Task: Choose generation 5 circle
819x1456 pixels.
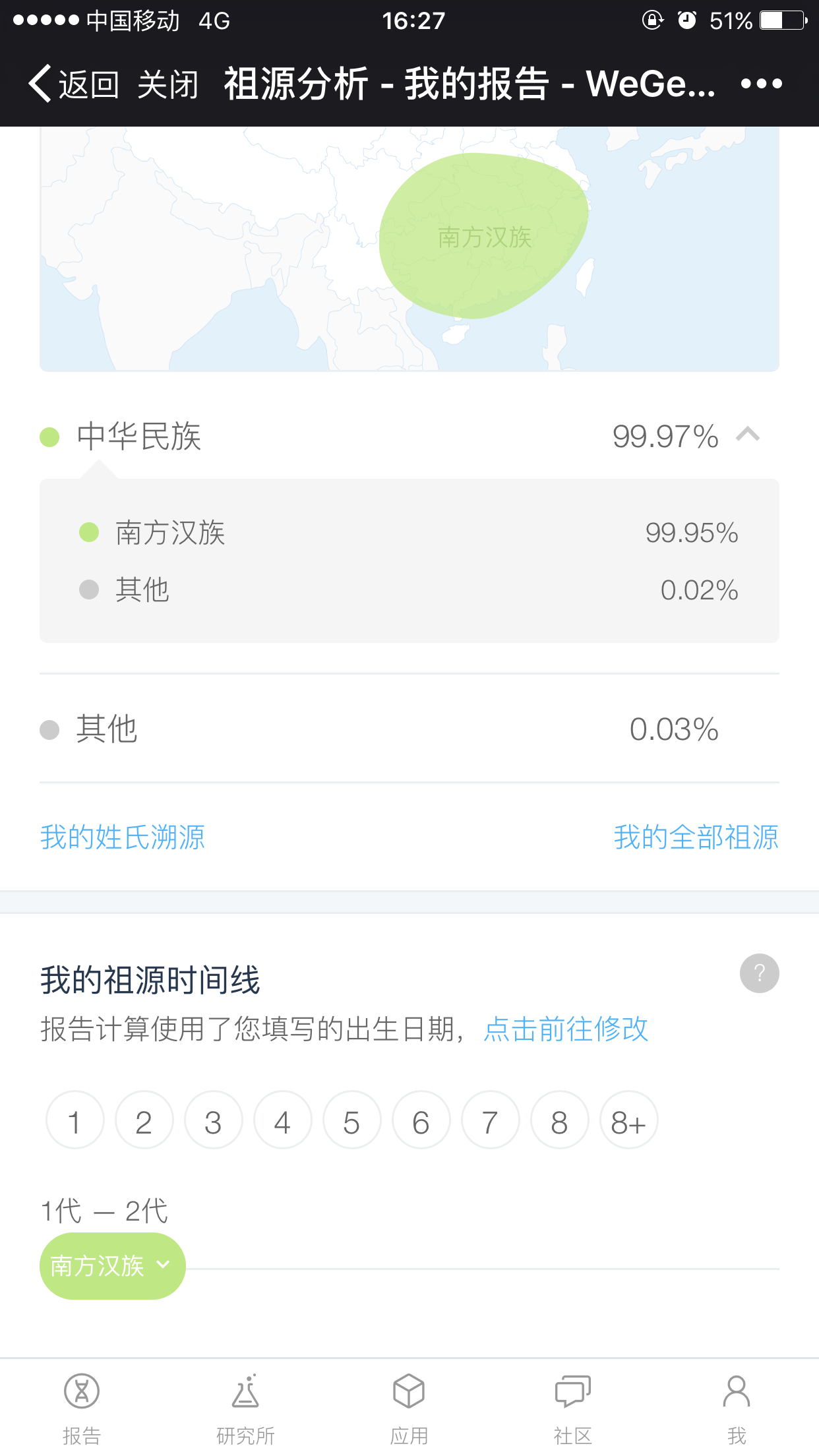Action: [352, 1120]
